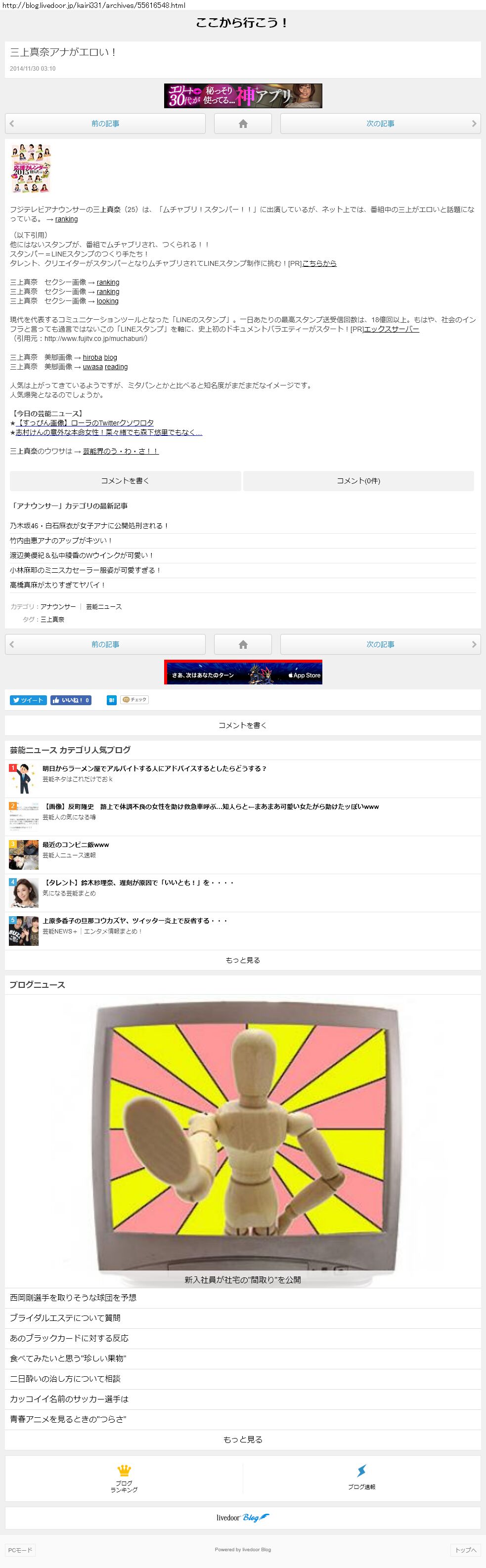Switch to PCモード
The image size is (486, 1568).
coord(20,1550)
